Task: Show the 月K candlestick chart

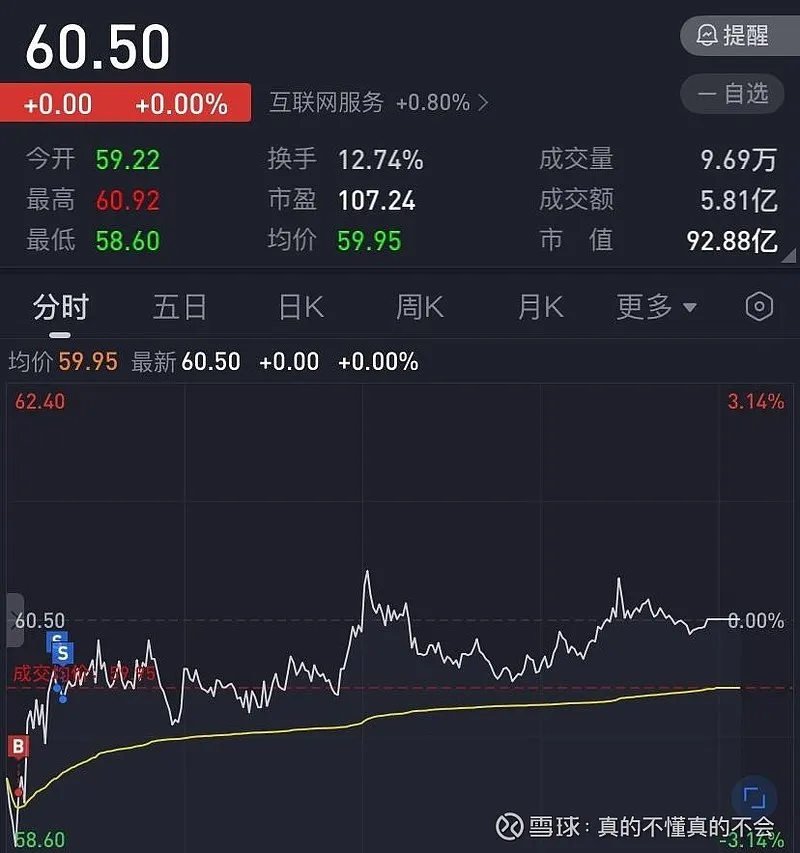Action: pos(540,307)
